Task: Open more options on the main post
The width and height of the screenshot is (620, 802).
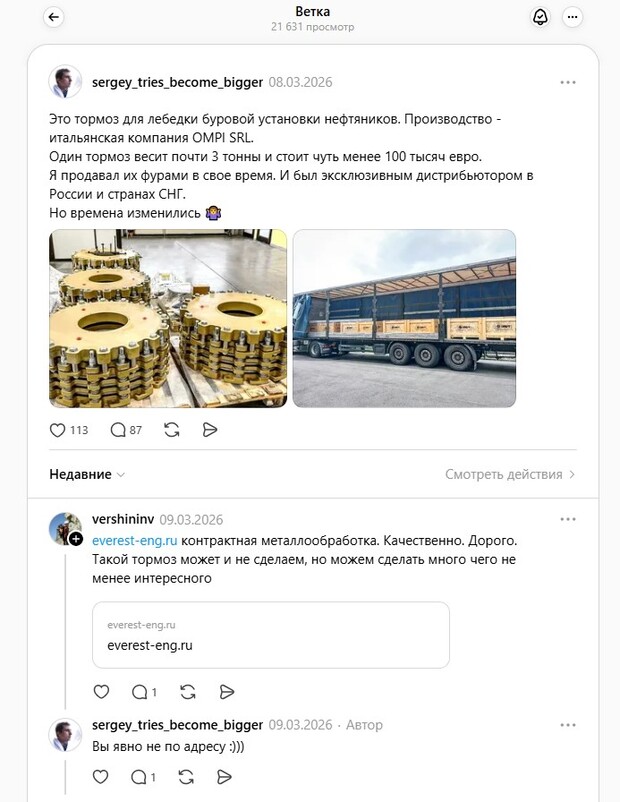Action: [x=568, y=82]
